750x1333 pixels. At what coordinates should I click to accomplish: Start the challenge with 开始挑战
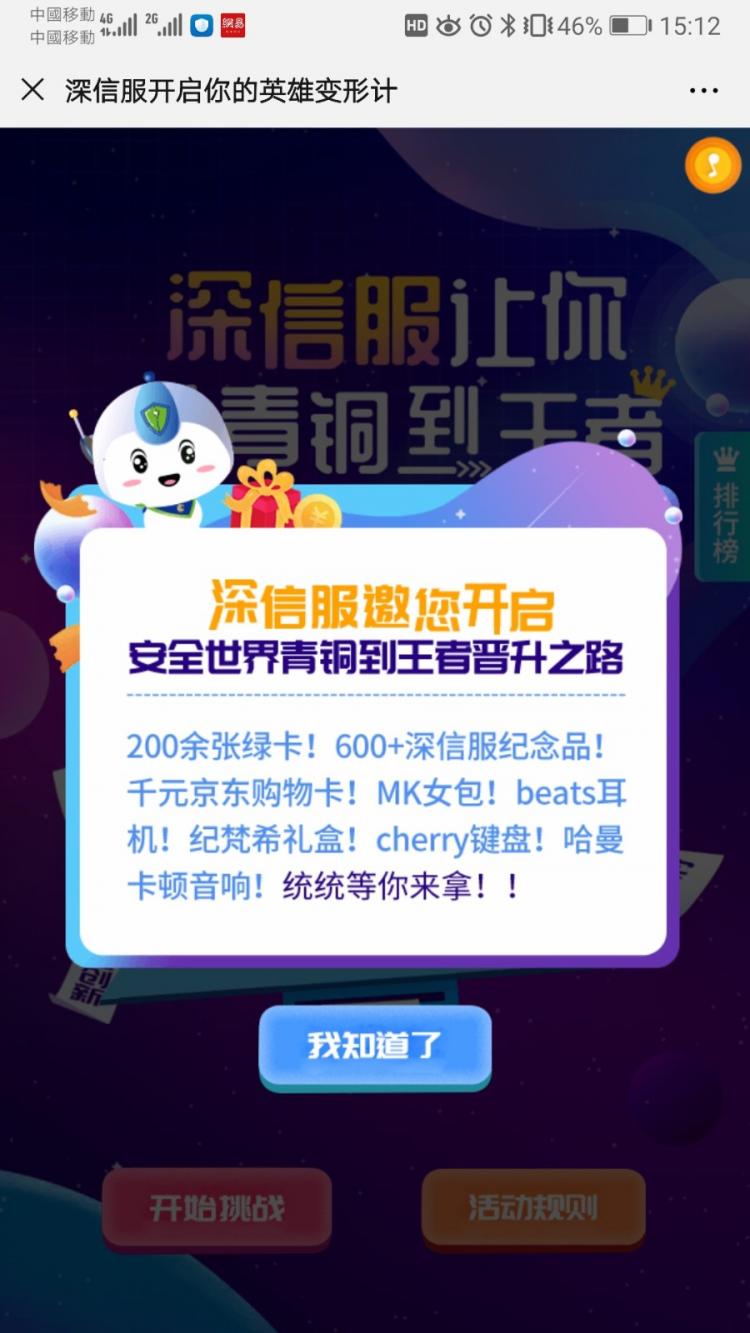click(x=216, y=1208)
